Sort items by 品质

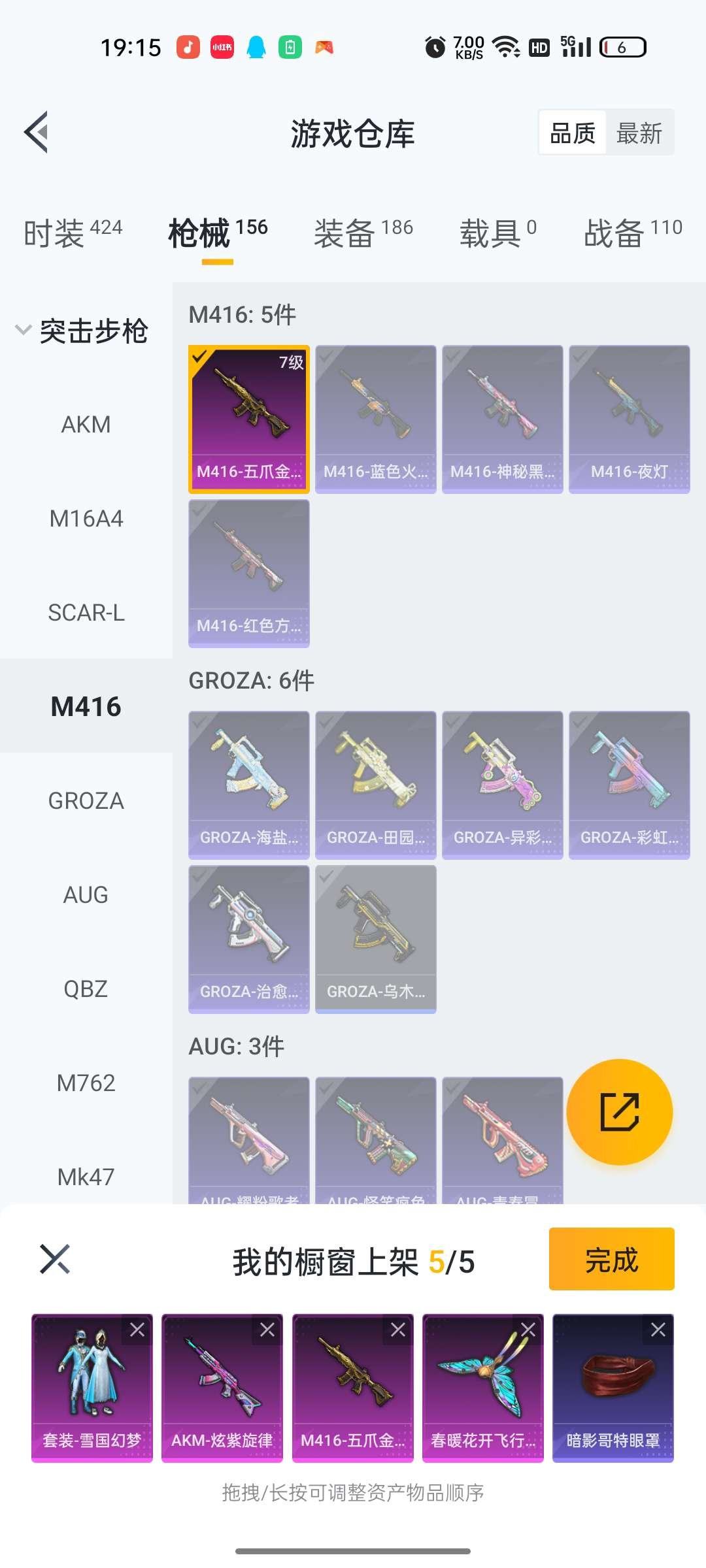(x=573, y=133)
